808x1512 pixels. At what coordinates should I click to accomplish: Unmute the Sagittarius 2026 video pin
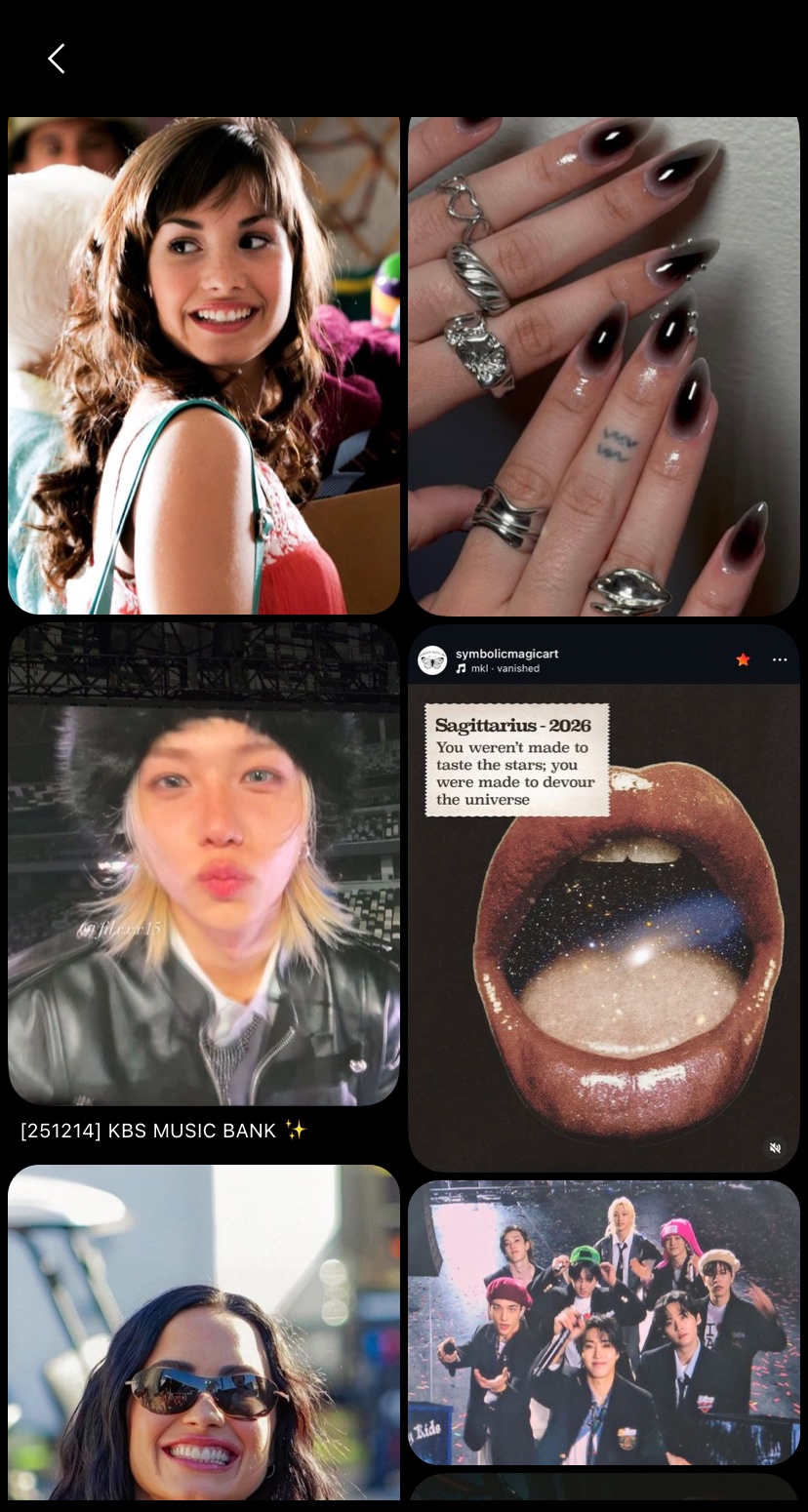tap(775, 1148)
